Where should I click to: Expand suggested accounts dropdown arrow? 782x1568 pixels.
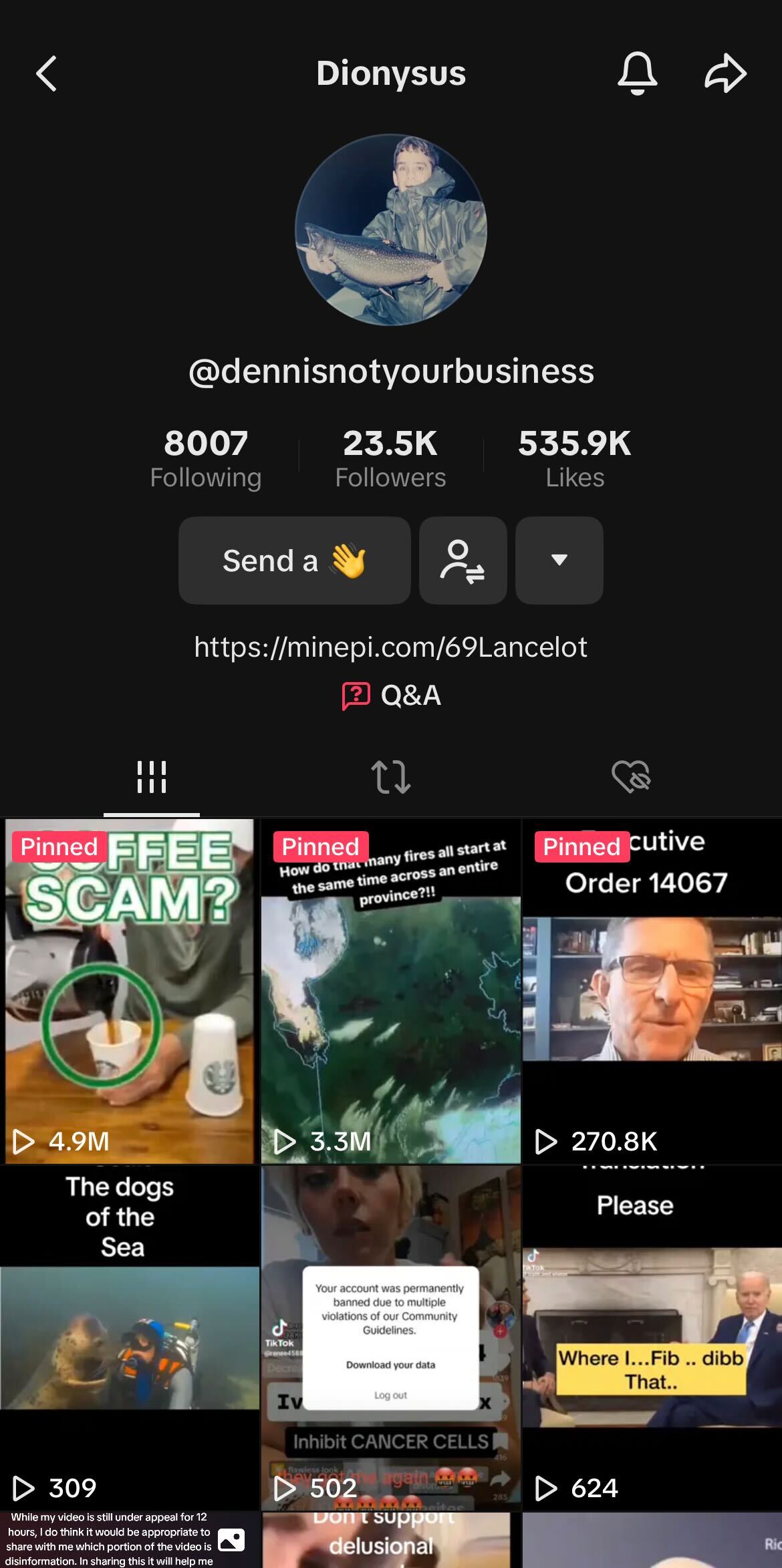[559, 561]
